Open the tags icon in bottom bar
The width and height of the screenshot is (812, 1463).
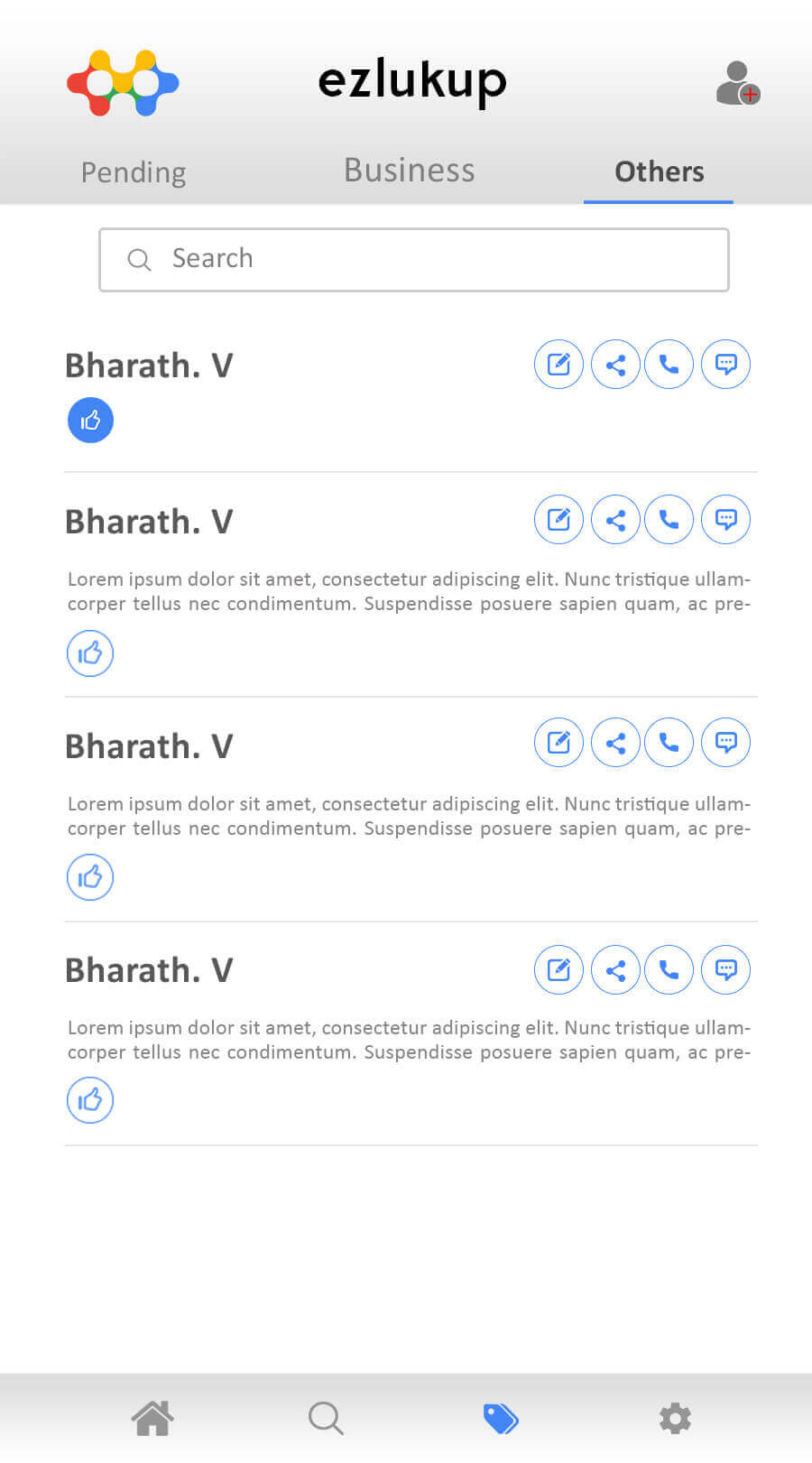coord(501,1419)
